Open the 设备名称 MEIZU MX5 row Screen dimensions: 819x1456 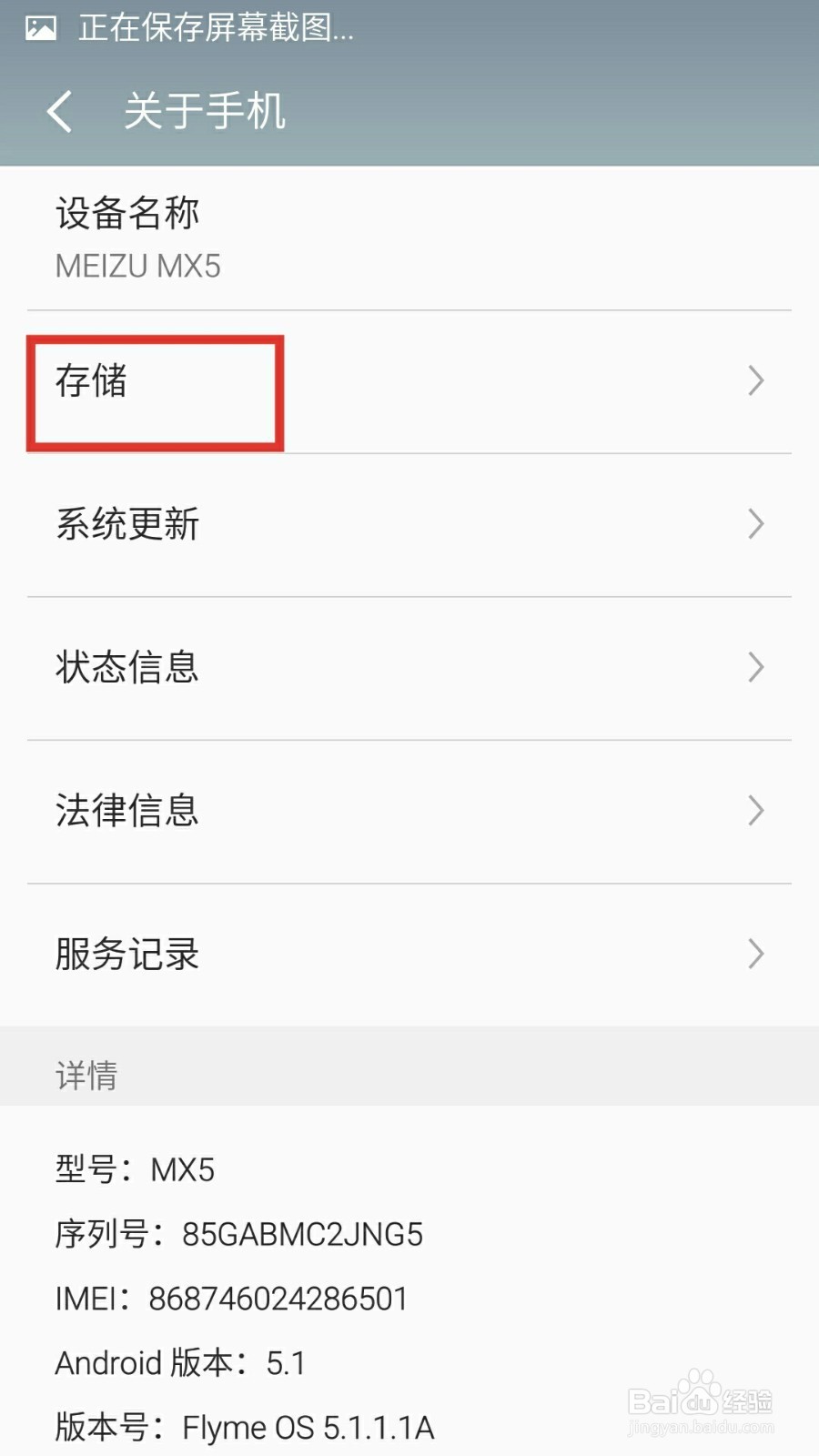[x=409, y=238]
